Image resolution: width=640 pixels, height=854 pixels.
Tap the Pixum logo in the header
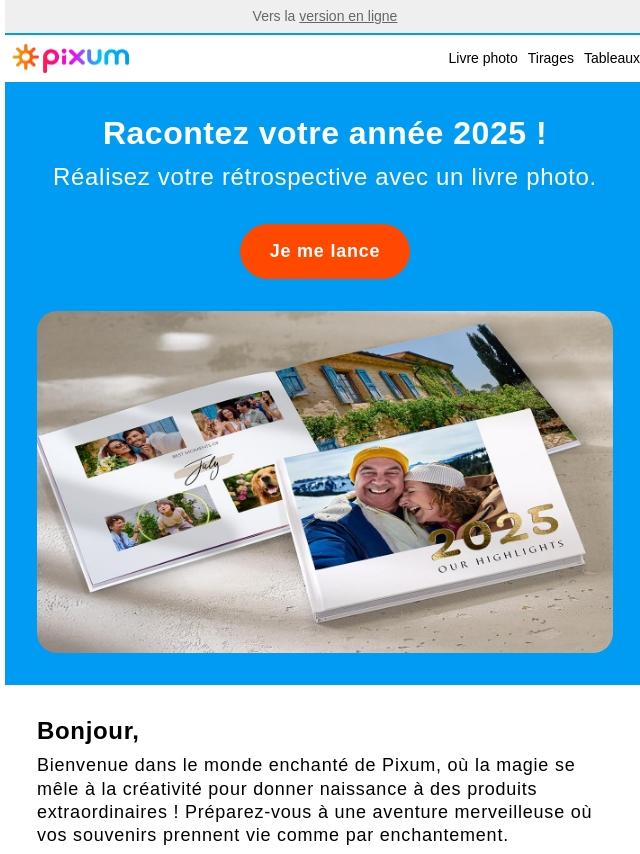click(x=71, y=58)
